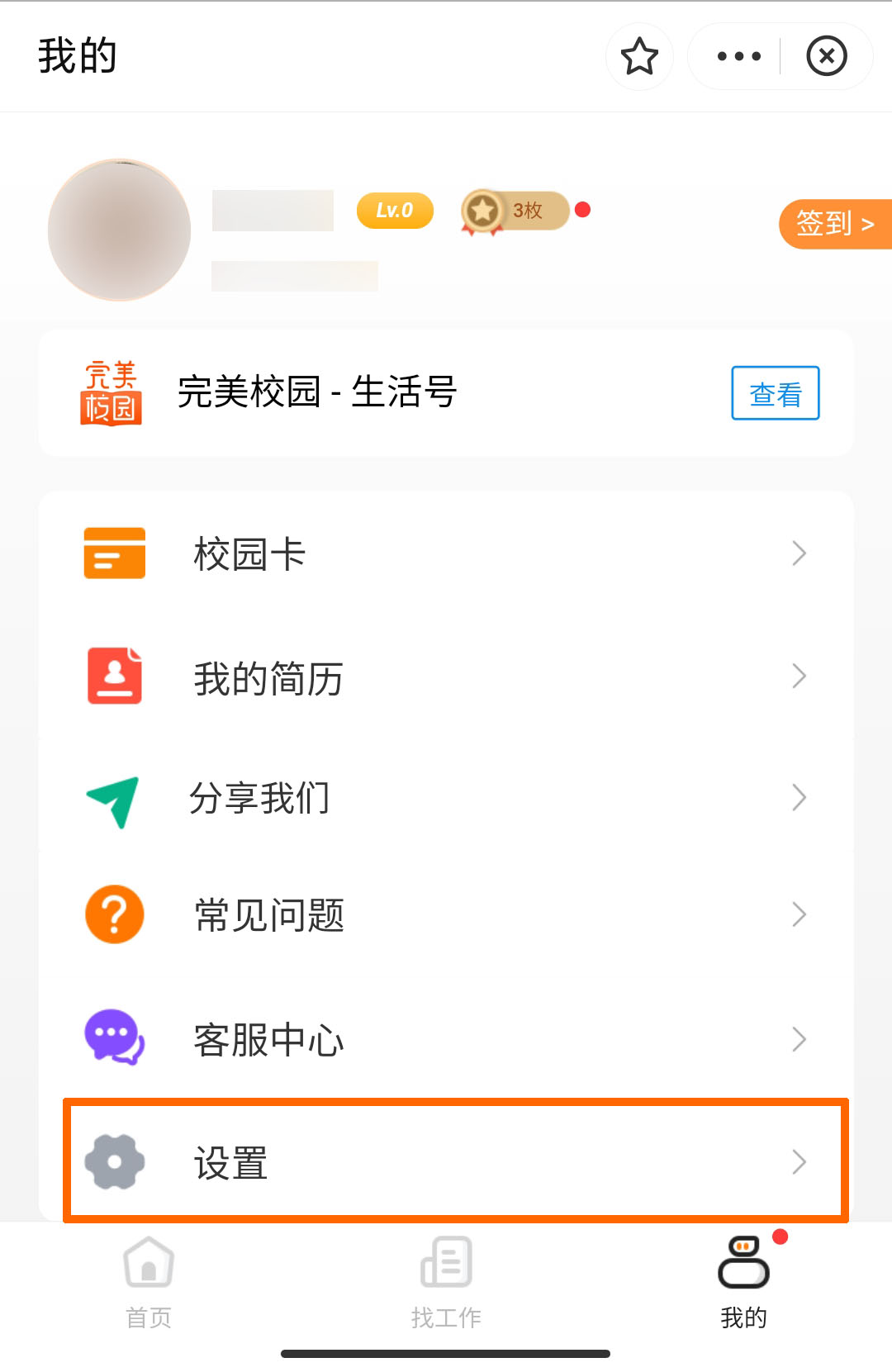Tap 查看 for 完美校园 生活号
Viewport: 892px width, 1372px height.
[x=775, y=393]
